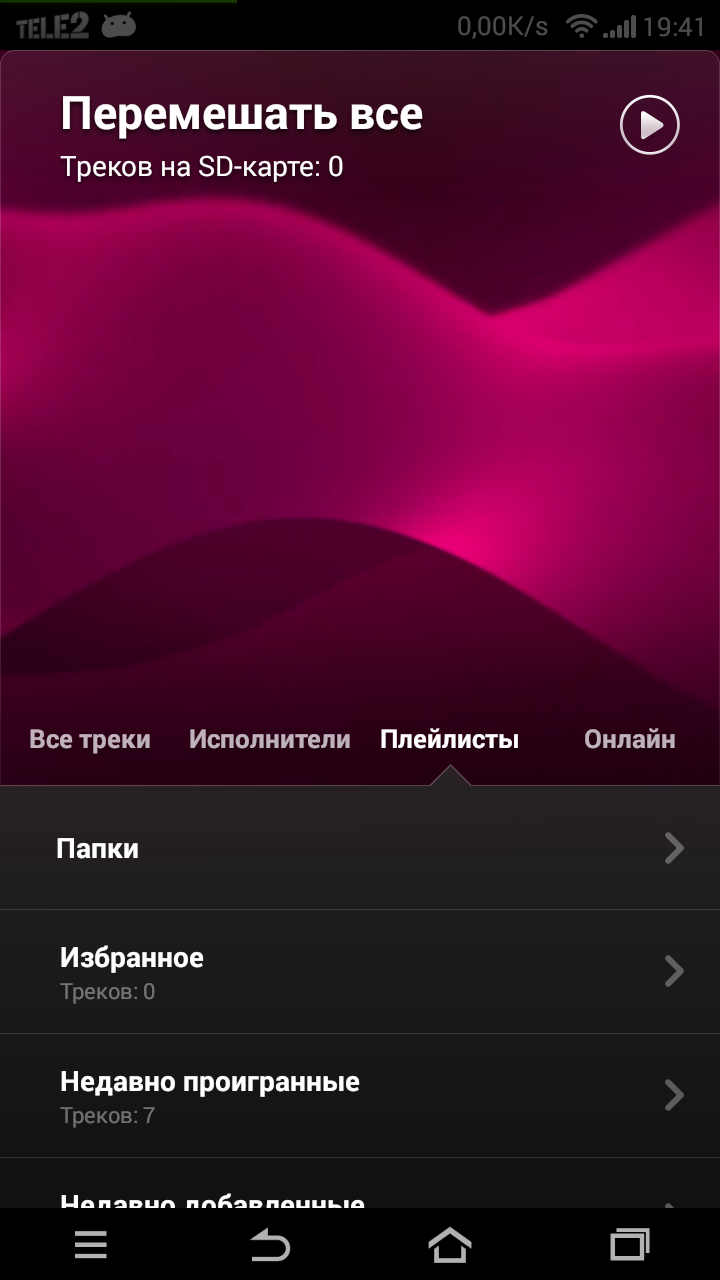Open the Папки row

point(360,848)
